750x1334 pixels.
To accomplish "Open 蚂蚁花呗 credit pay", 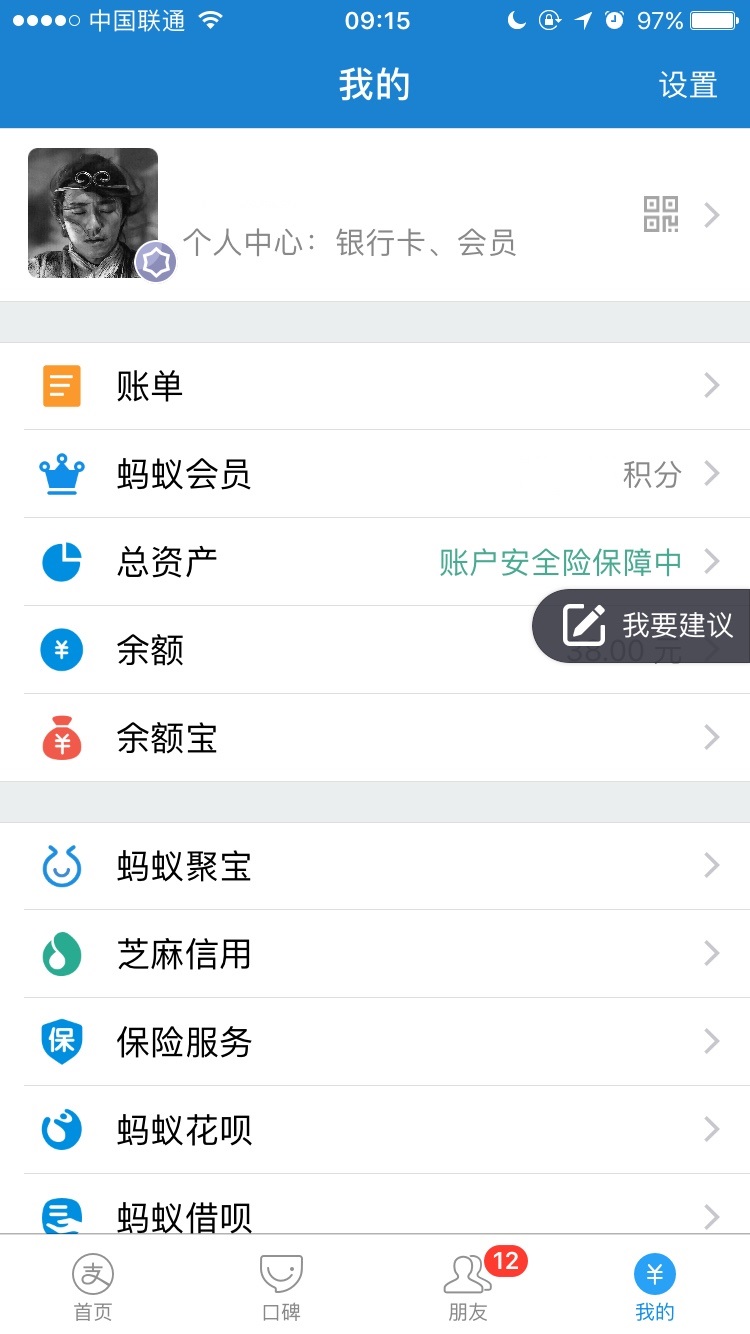I will pos(375,1130).
